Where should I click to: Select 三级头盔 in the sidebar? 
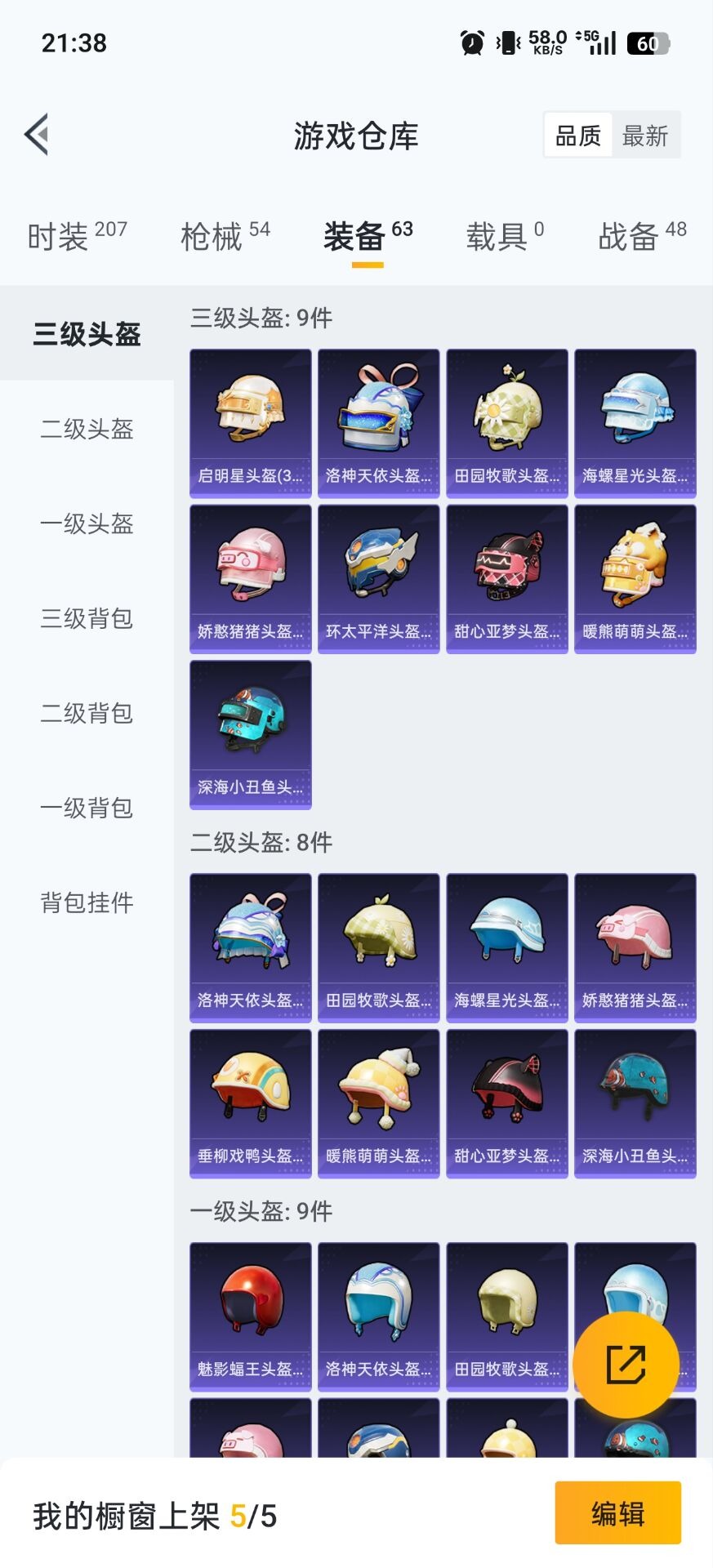(87, 334)
